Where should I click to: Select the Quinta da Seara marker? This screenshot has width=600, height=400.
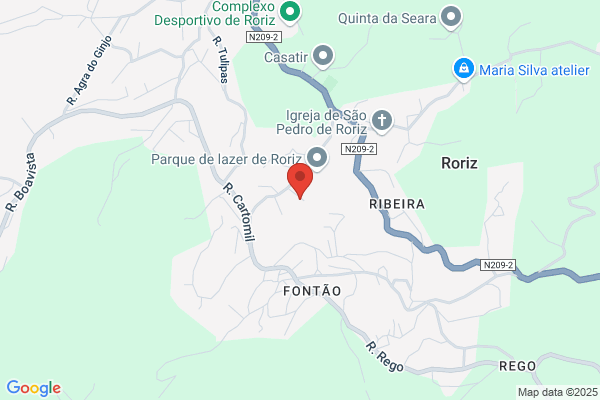pyautogui.click(x=451, y=17)
